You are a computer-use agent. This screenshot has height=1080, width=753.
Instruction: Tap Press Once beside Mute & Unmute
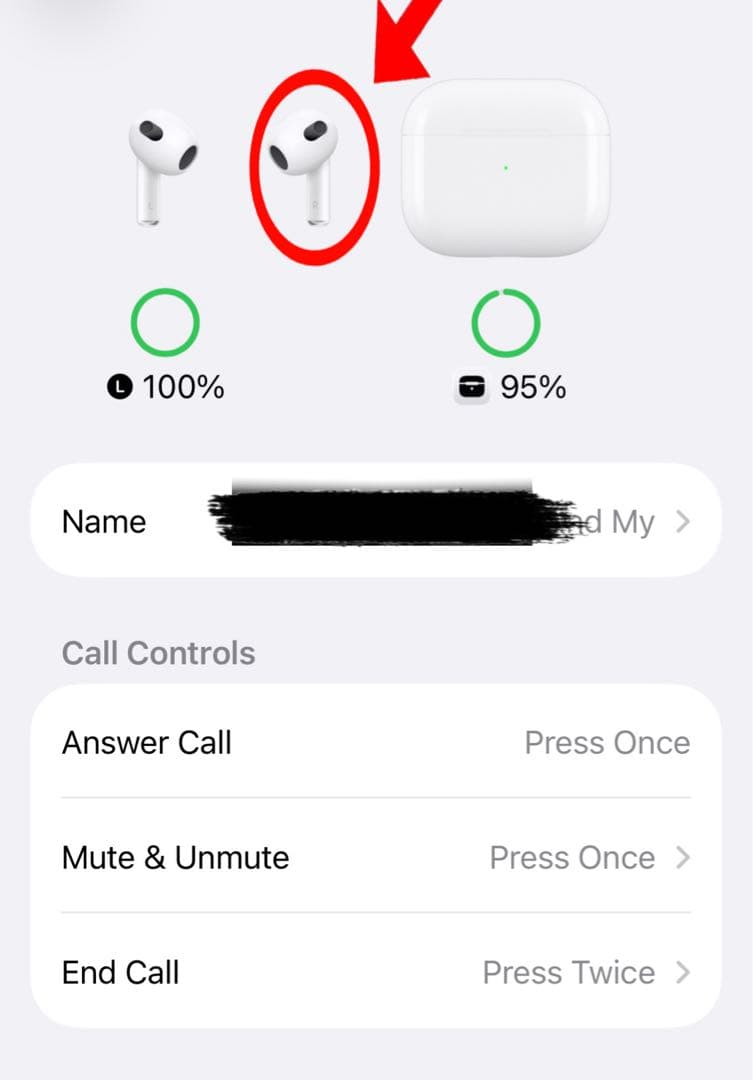point(570,857)
